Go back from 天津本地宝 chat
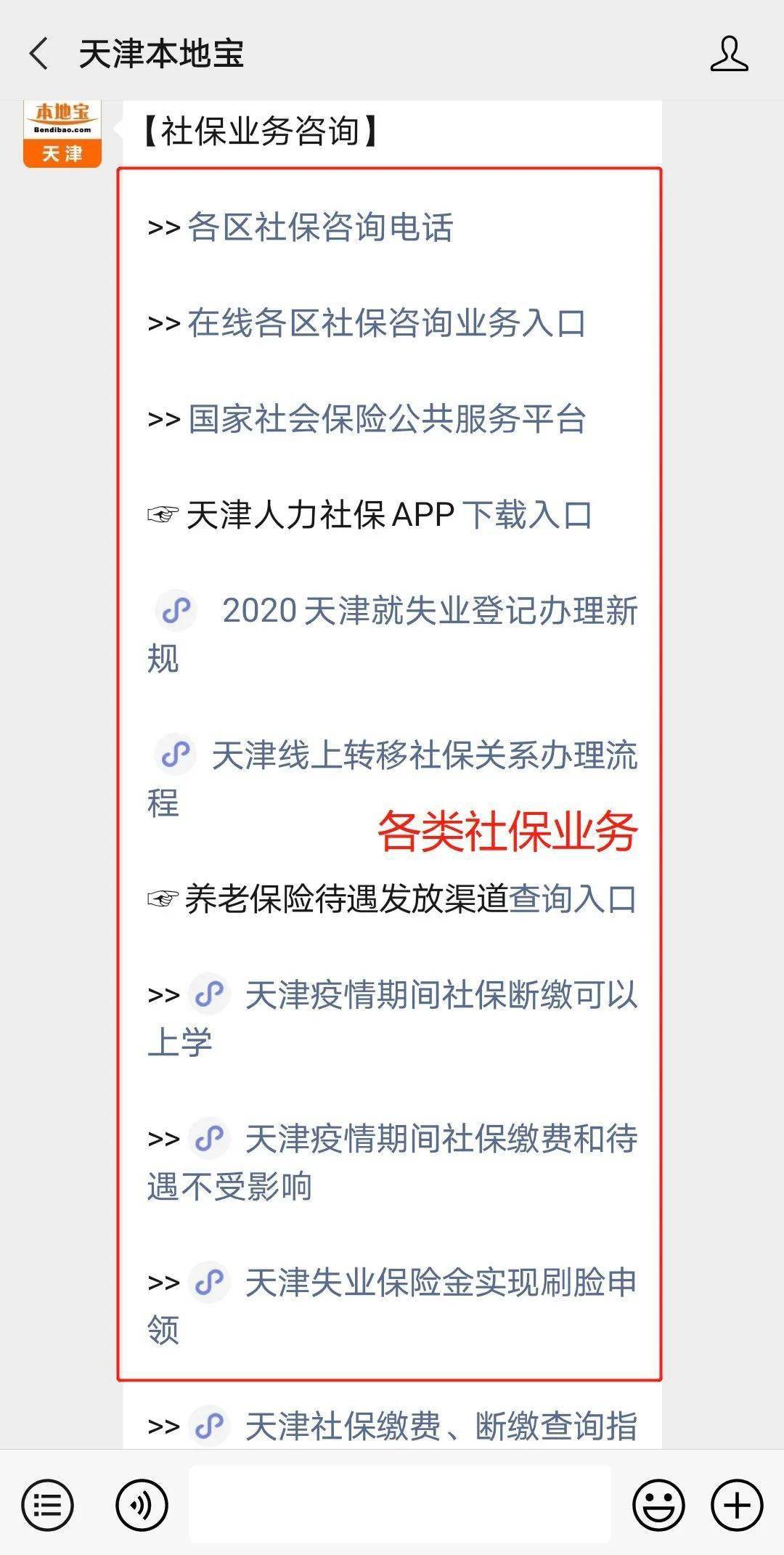 [39, 54]
